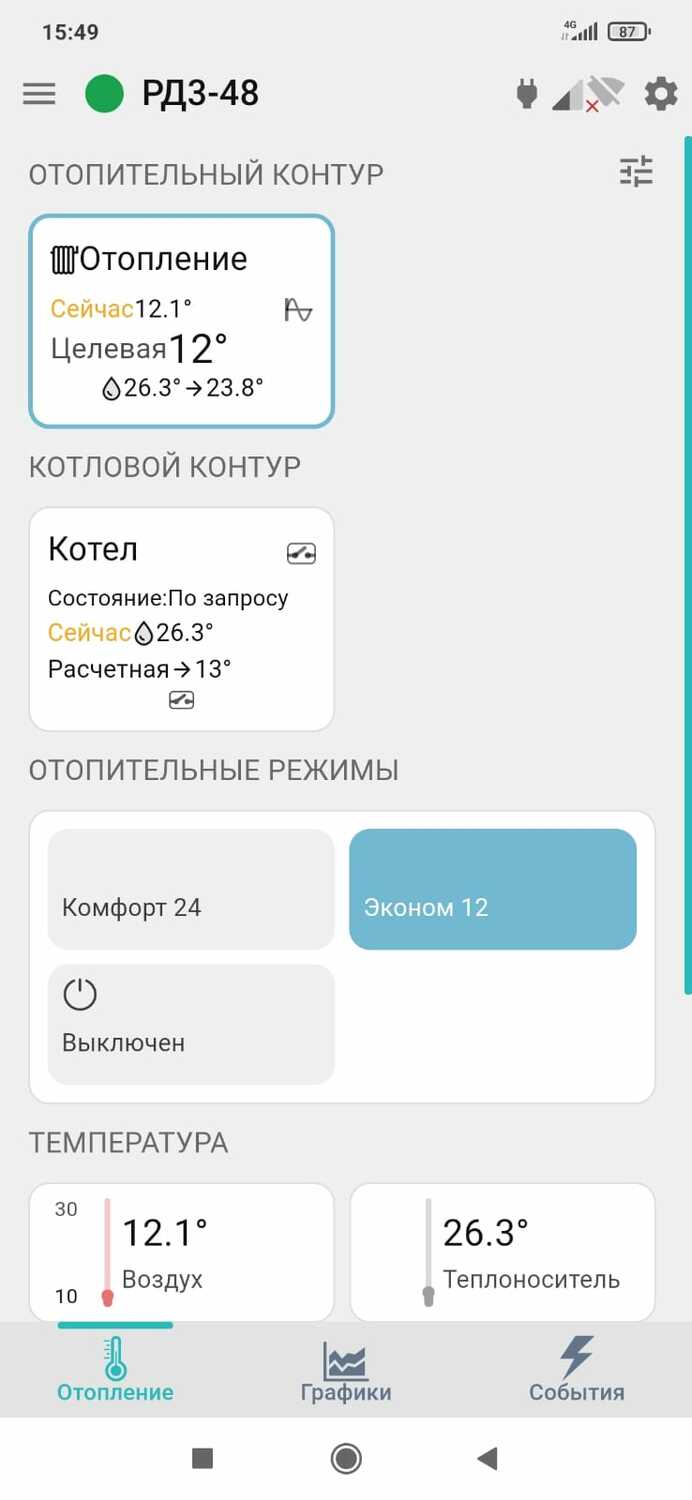Open the Котел boiler card
Viewport: 692px width, 1500px height.
(x=181, y=619)
